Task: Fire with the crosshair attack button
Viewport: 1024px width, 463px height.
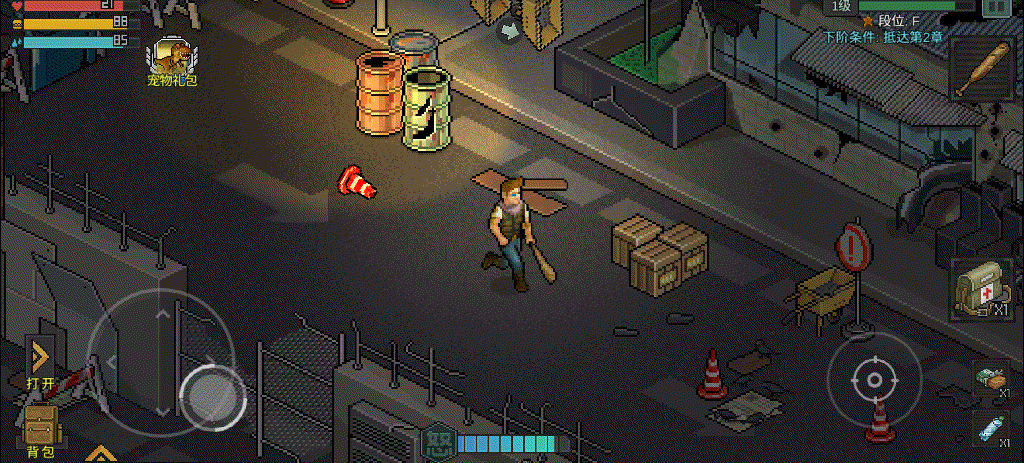Action: (874, 380)
